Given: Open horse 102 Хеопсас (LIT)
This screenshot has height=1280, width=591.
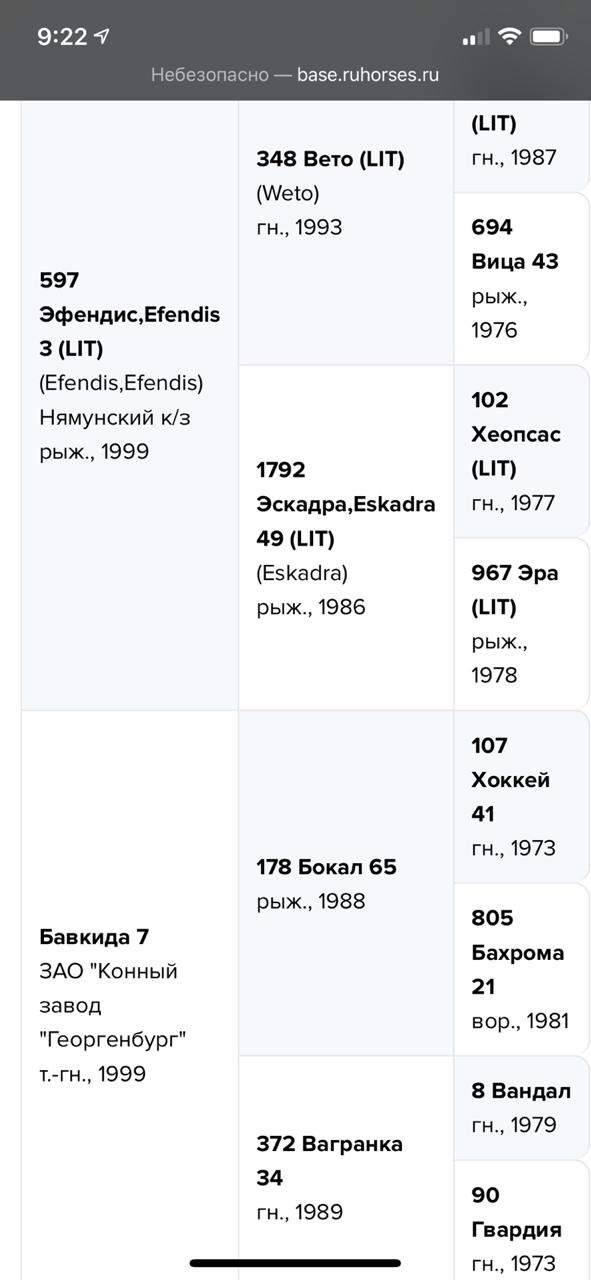Looking at the screenshot, I should pyautogui.click(x=516, y=434).
